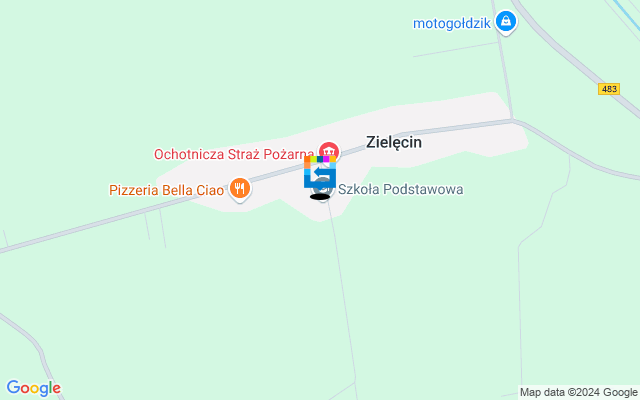Screen dimensions: 640x400
Task: Select the Ochotnicza Straż Pożarna museum pin
Action: point(328,152)
